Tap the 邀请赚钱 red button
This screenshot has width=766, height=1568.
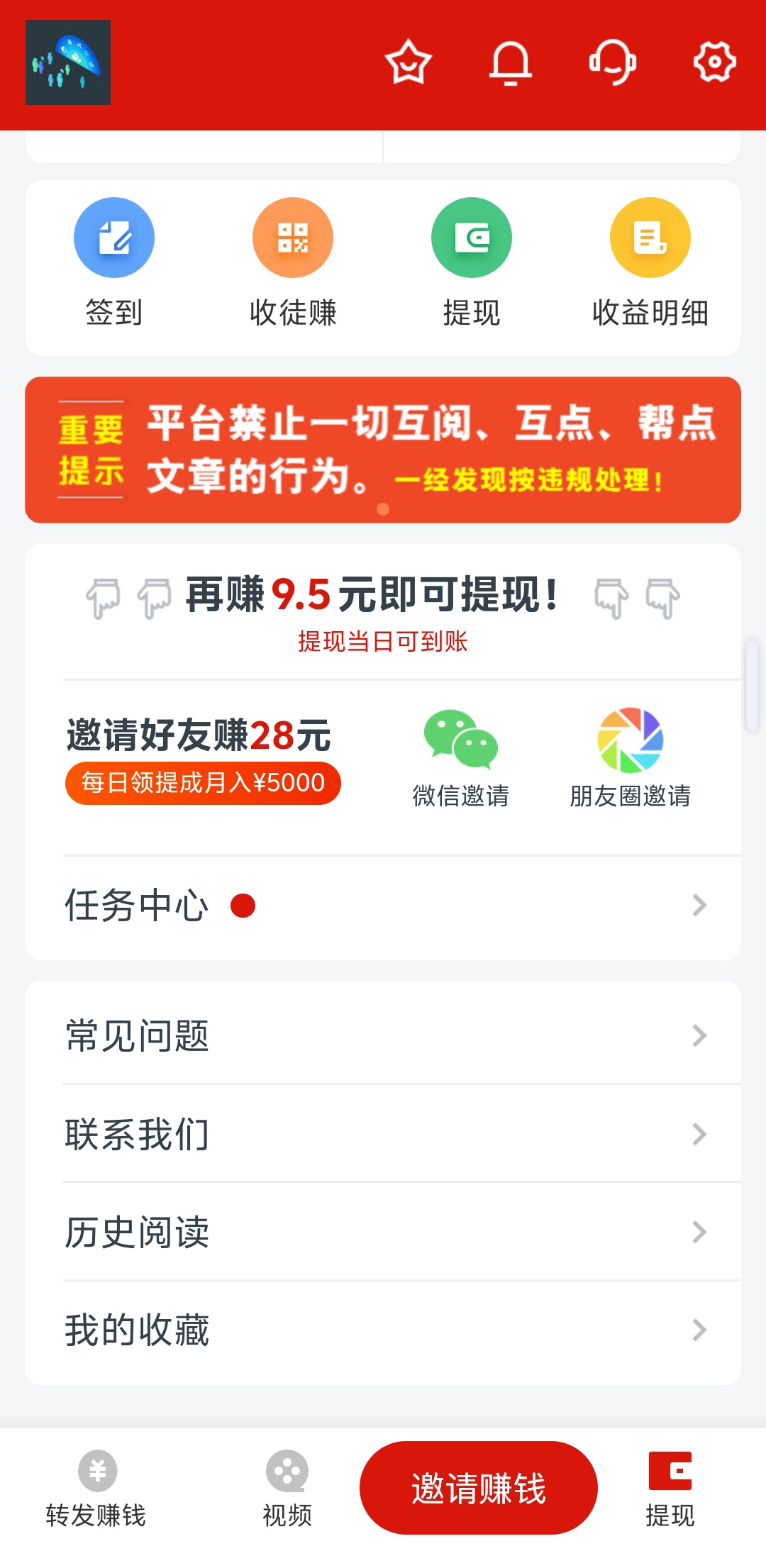click(x=479, y=1488)
